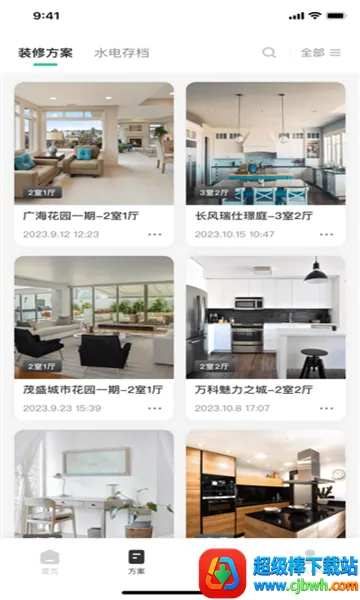Select the 方案 tab in bottom bar
Screen dimensions: 360x600
[x=136, y=562]
